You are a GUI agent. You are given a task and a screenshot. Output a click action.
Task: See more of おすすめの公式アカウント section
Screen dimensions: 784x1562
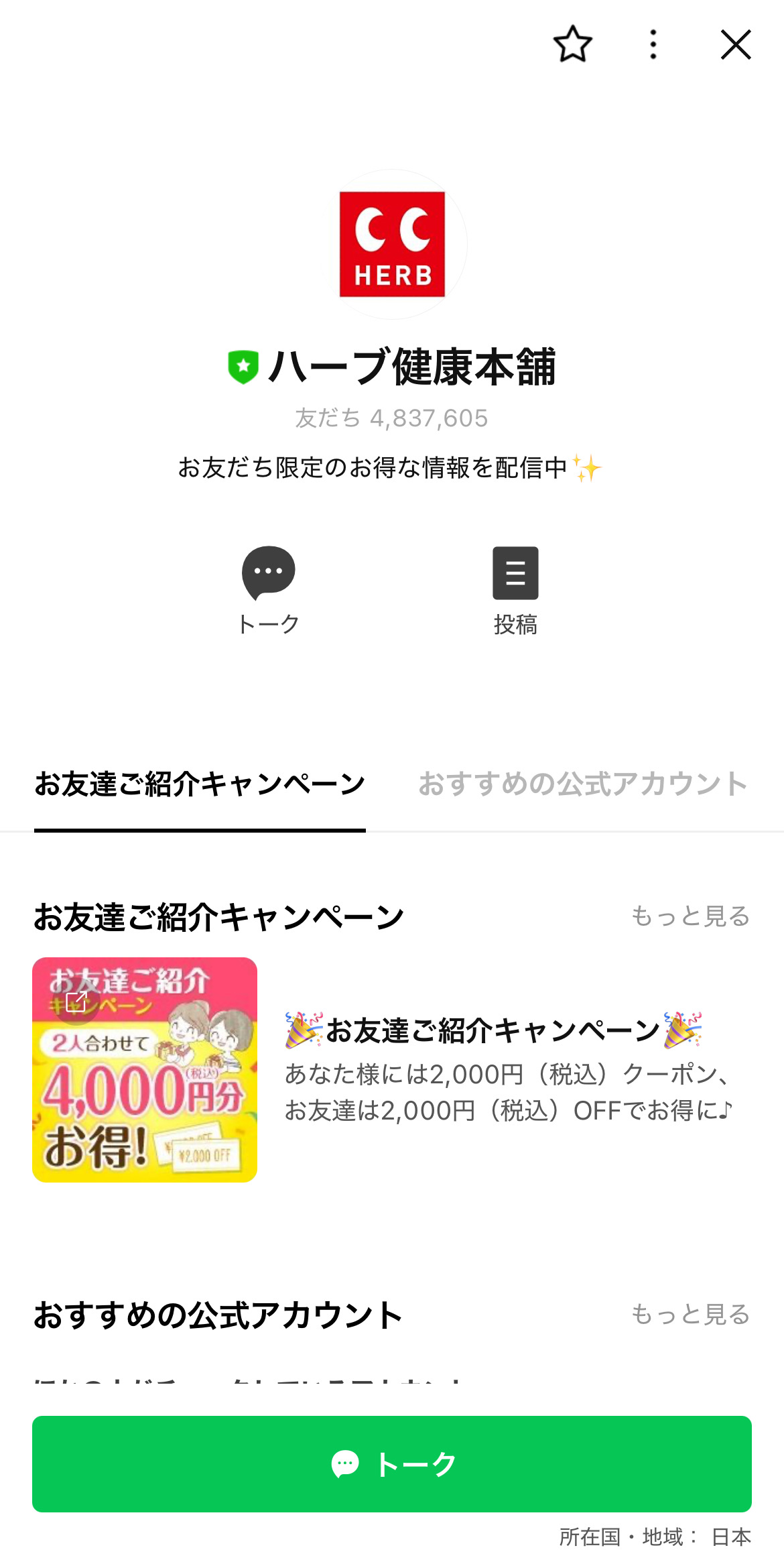(x=690, y=1314)
